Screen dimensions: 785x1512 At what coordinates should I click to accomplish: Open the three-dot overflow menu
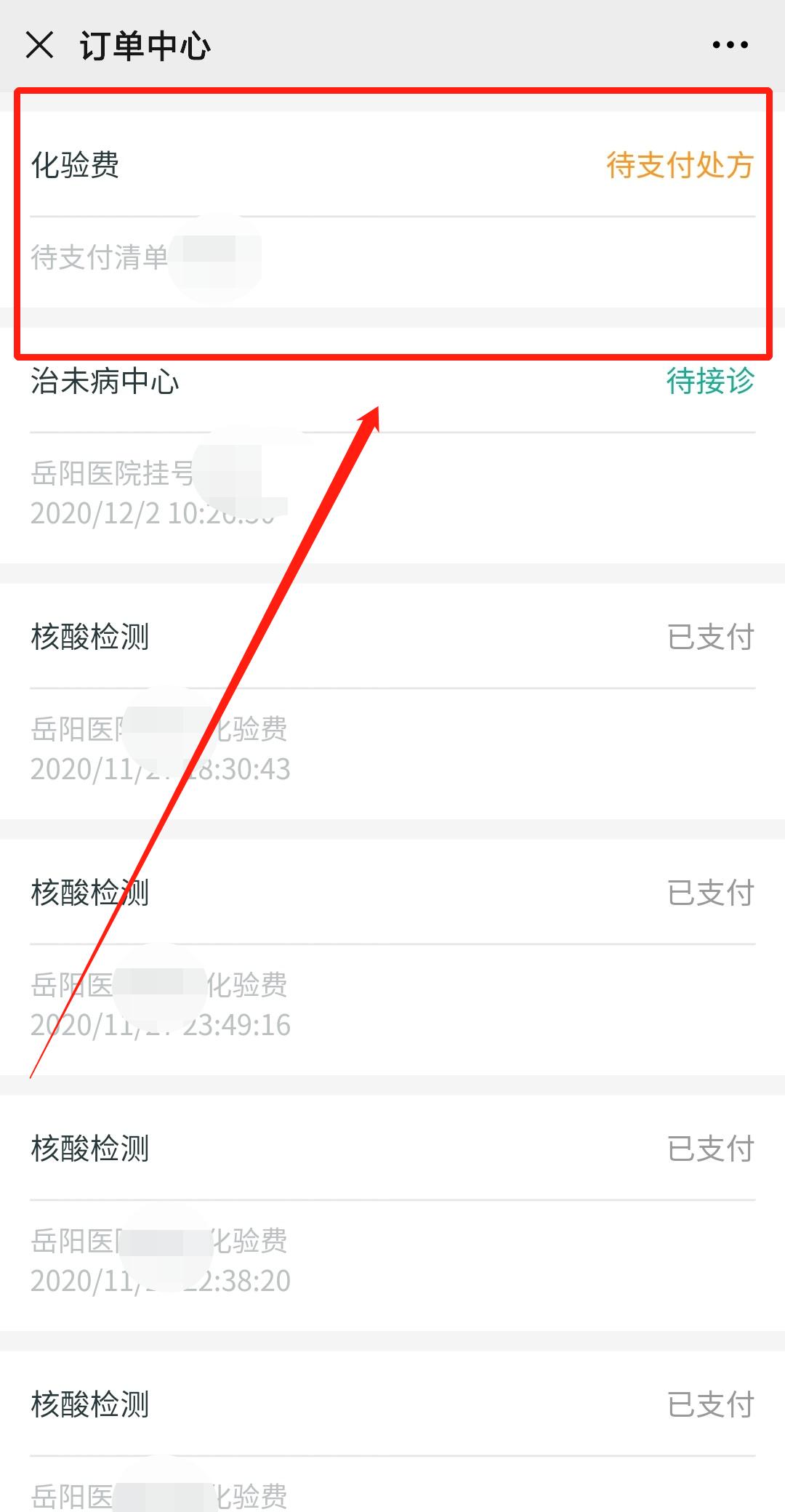click(x=730, y=45)
